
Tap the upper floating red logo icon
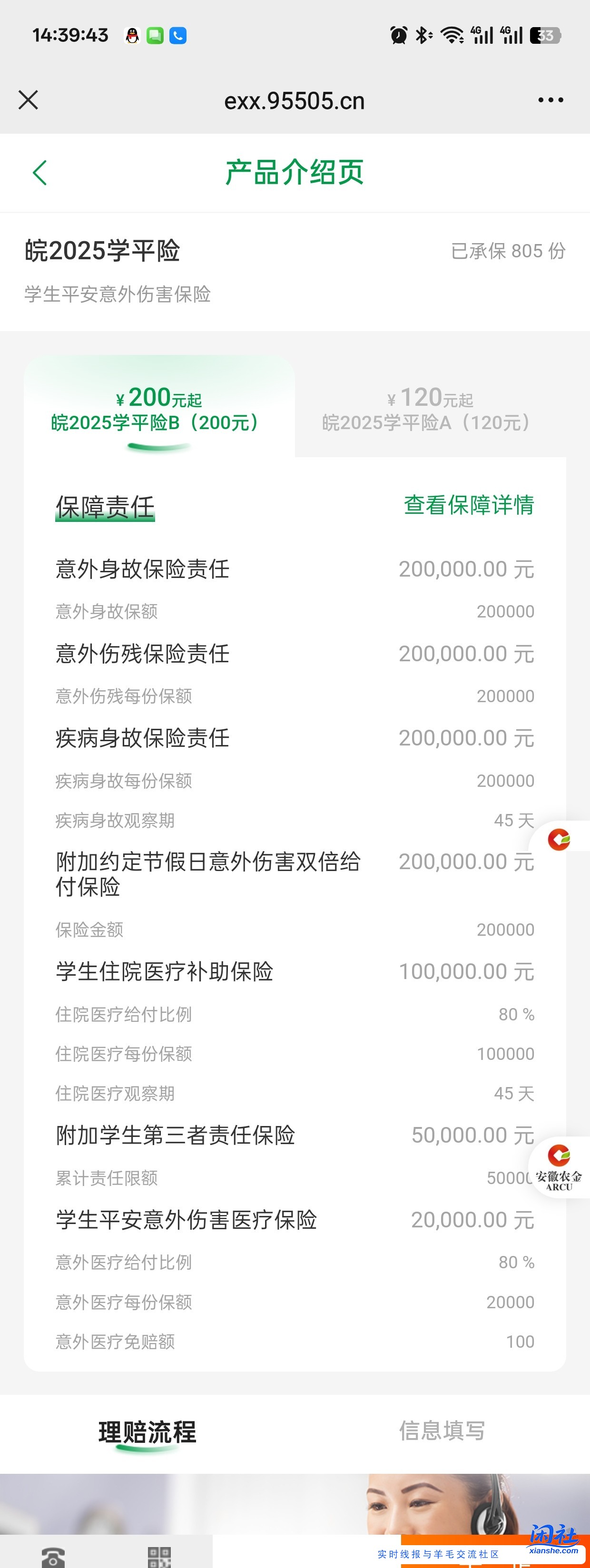click(559, 840)
